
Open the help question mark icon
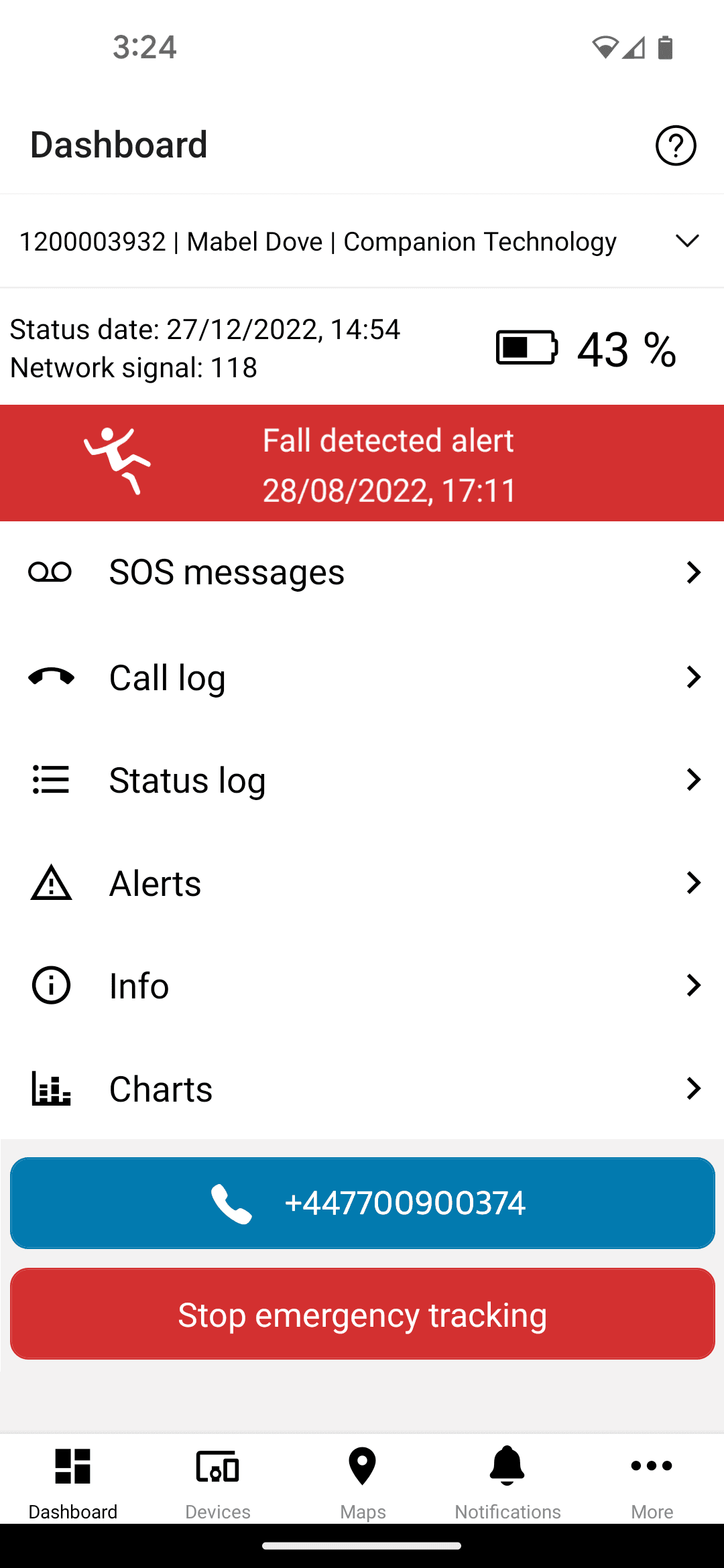pos(675,145)
